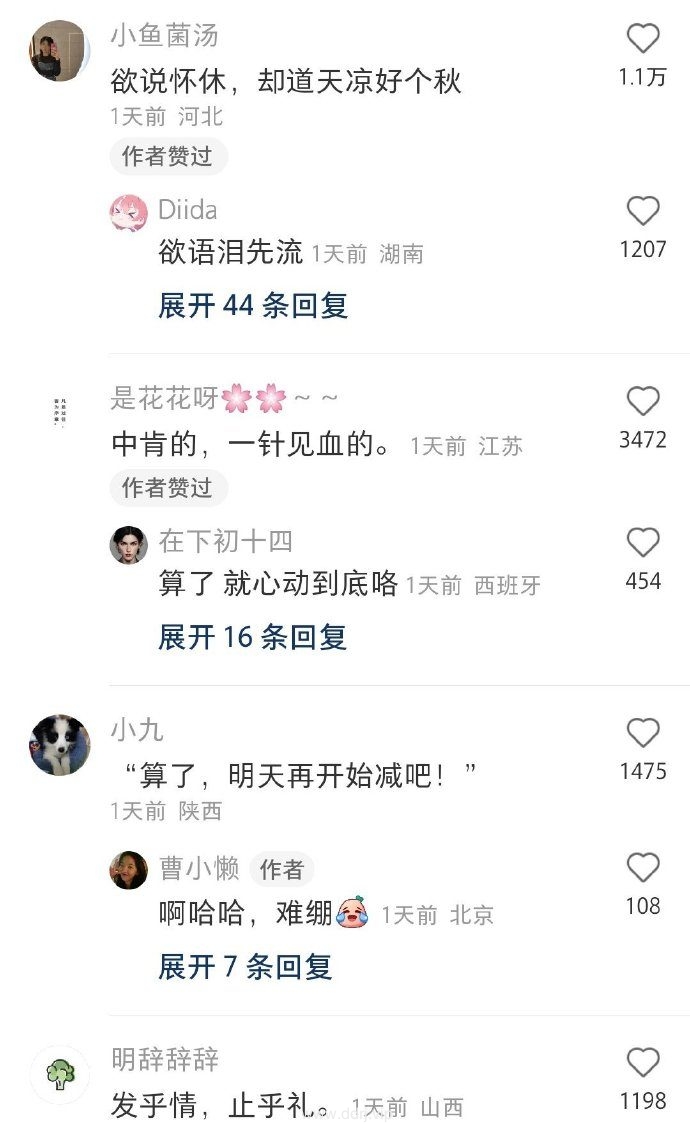Like the comment by 是花花呀

point(643,402)
